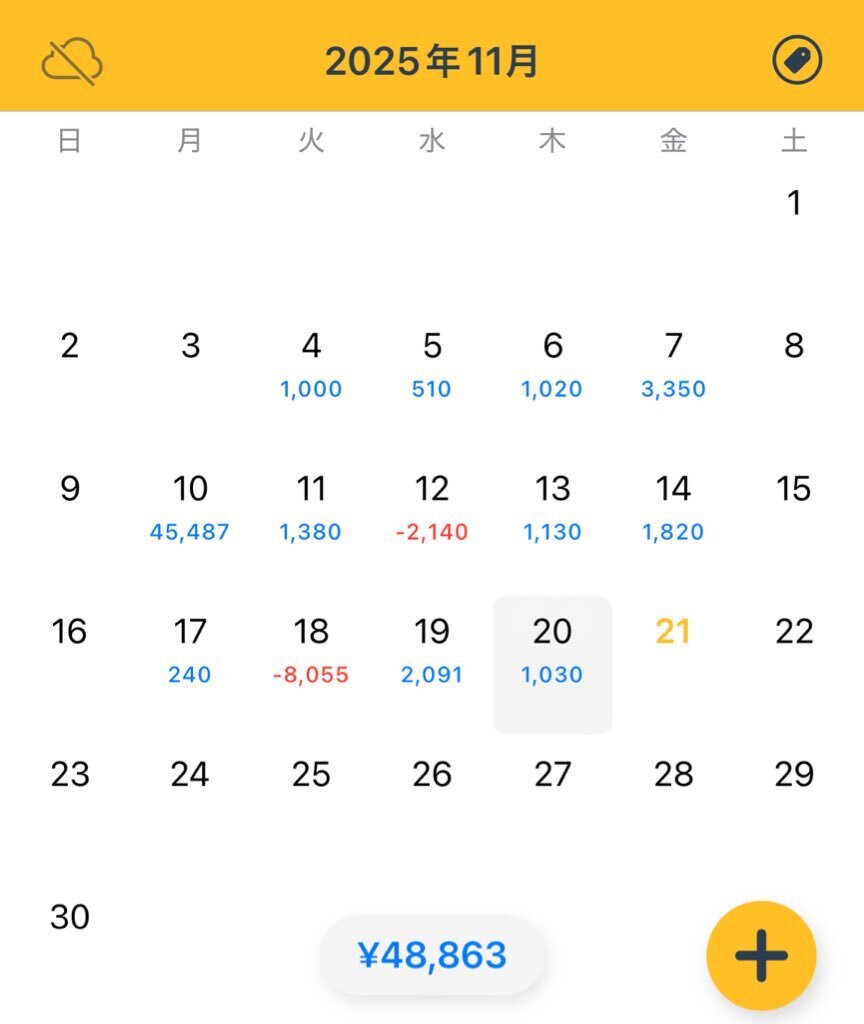Open November 5 with 510
Screen dimensions: 864x1024
pyautogui.click(x=432, y=364)
